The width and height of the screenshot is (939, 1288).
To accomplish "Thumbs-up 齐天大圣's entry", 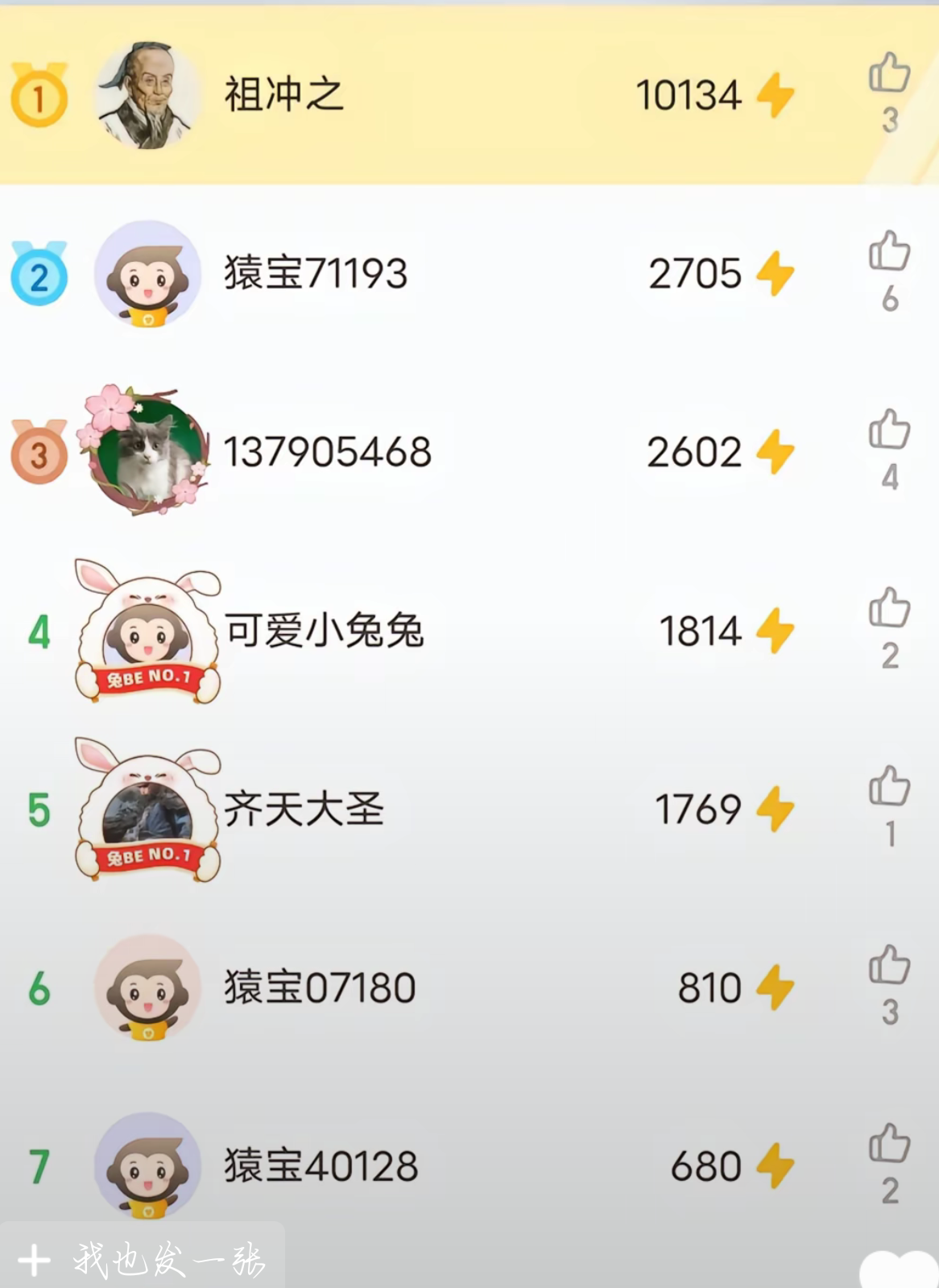I will pyautogui.click(x=889, y=787).
